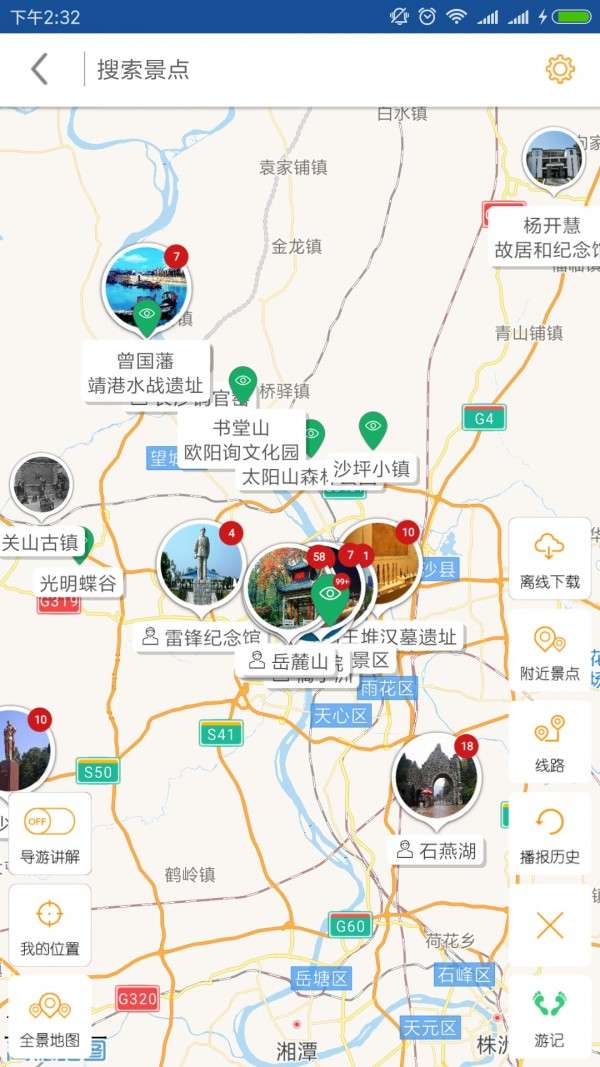Viewport: 600px width, 1067px height.
Task: Open 游记 travel notes
Action: point(550,1017)
